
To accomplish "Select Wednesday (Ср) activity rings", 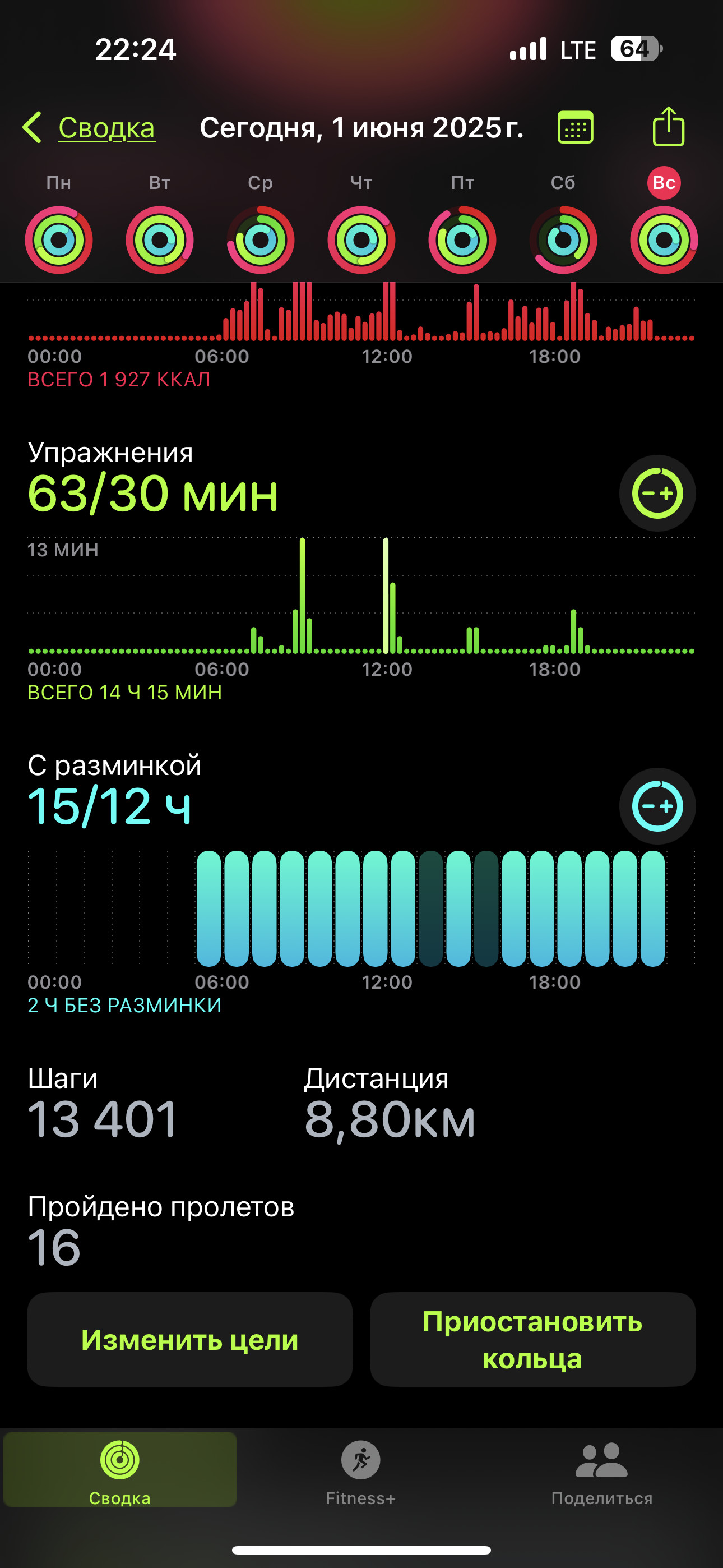I will click(x=261, y=240).
